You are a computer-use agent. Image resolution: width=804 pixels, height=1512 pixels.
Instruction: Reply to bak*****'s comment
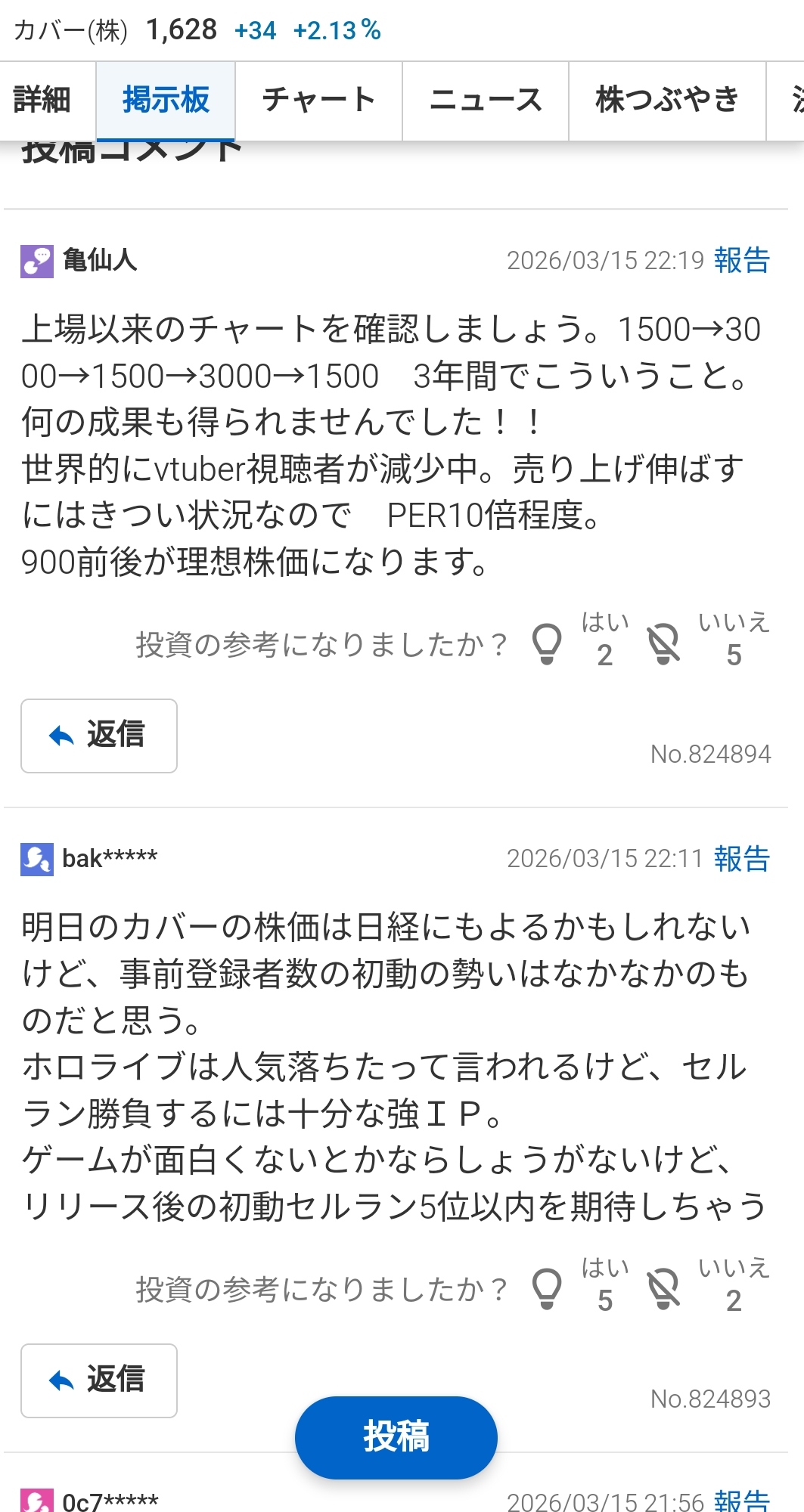(99, 1380)
